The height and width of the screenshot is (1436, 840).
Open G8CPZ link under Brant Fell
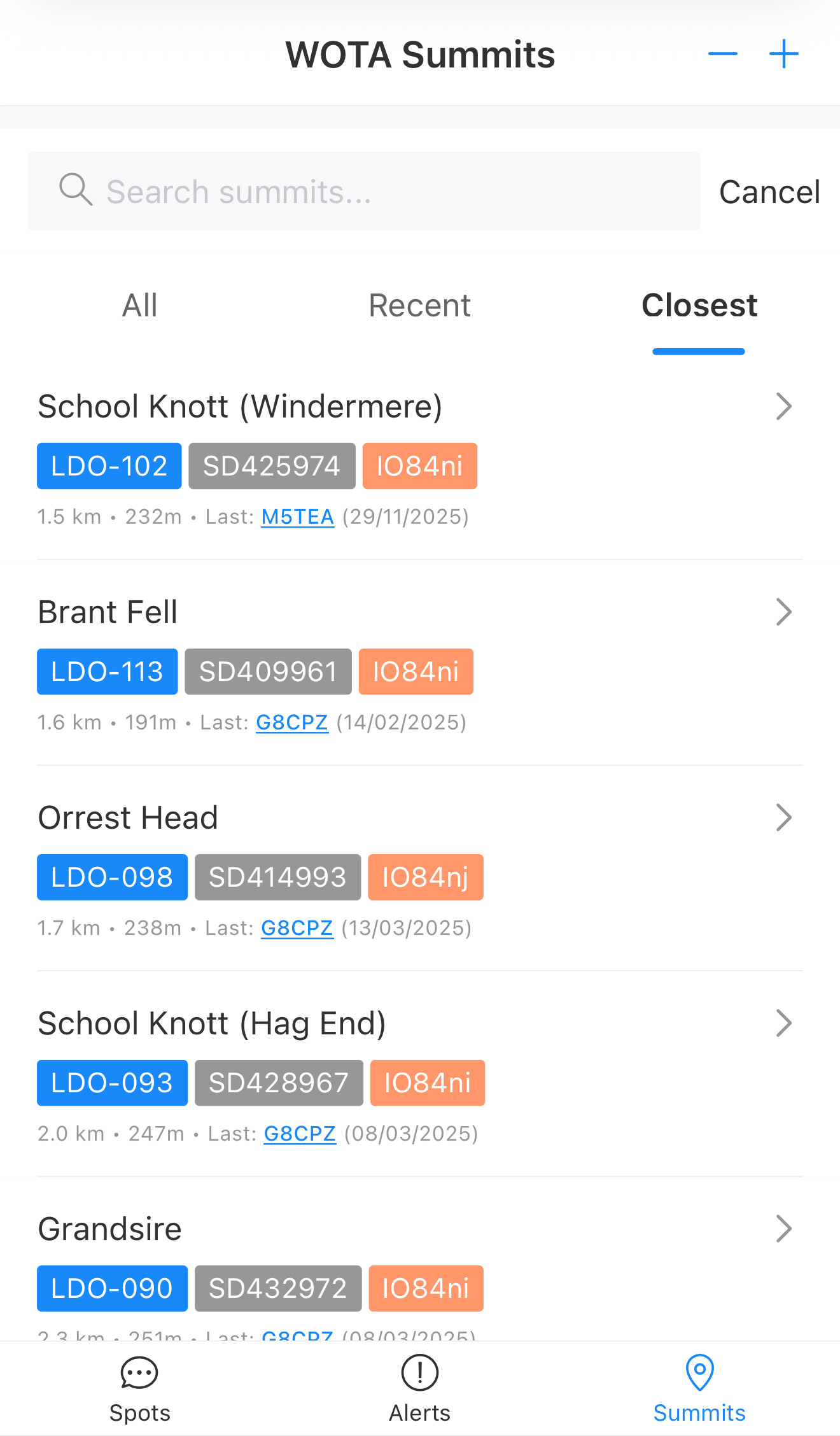pyautogui.click(x=292, y=722)
